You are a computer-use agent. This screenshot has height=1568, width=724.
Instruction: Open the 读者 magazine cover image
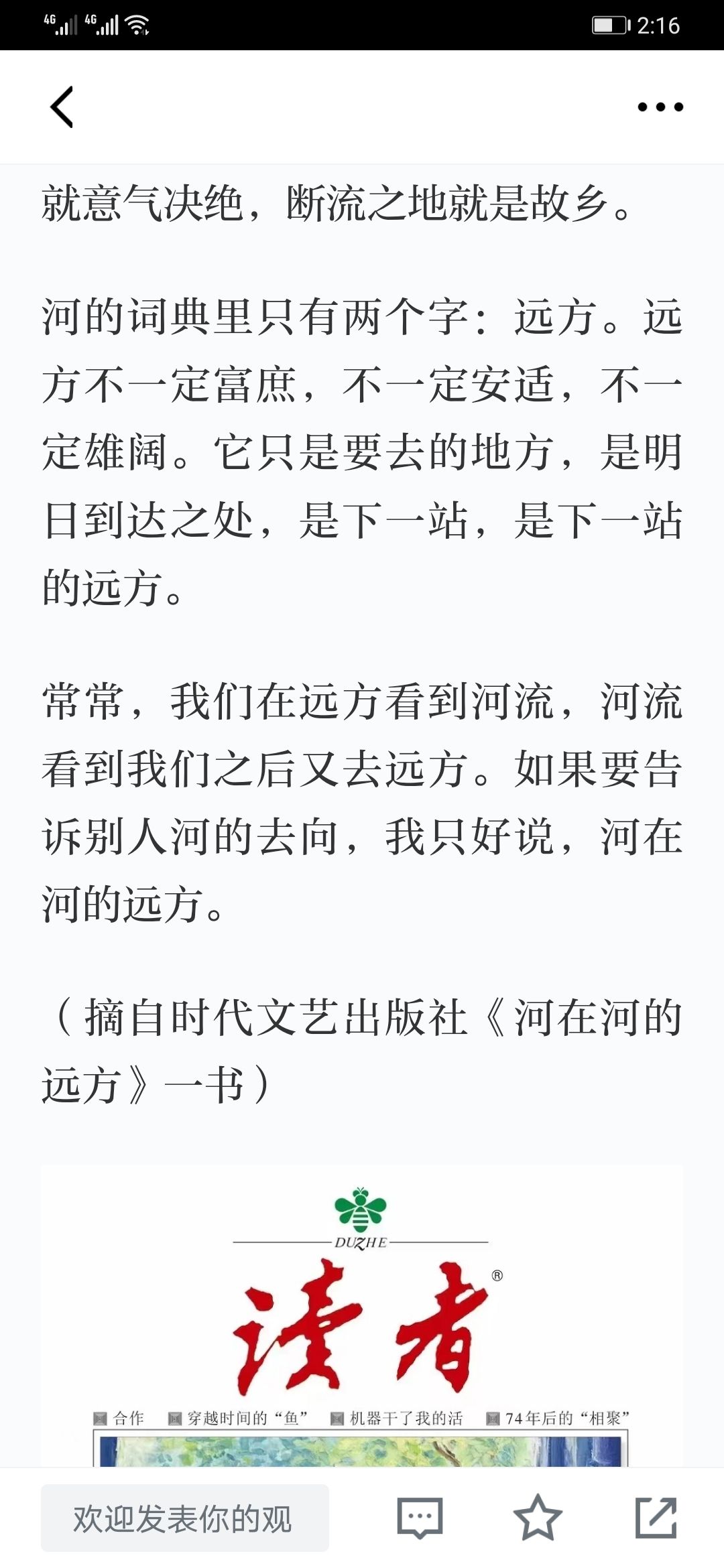pyautogui.click(x=362, y=1317)
